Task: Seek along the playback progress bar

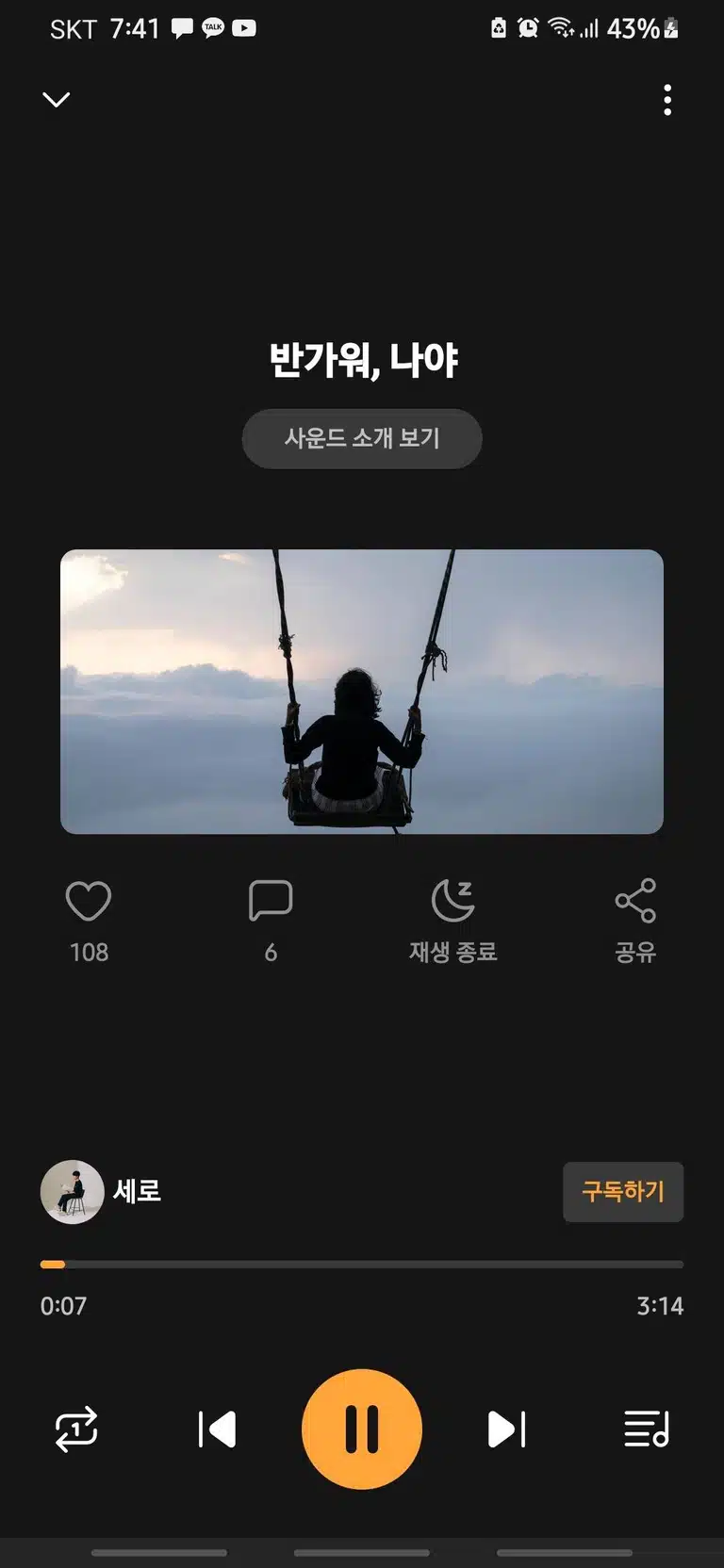Action: pyautogui.click(x=362, y=1265)
